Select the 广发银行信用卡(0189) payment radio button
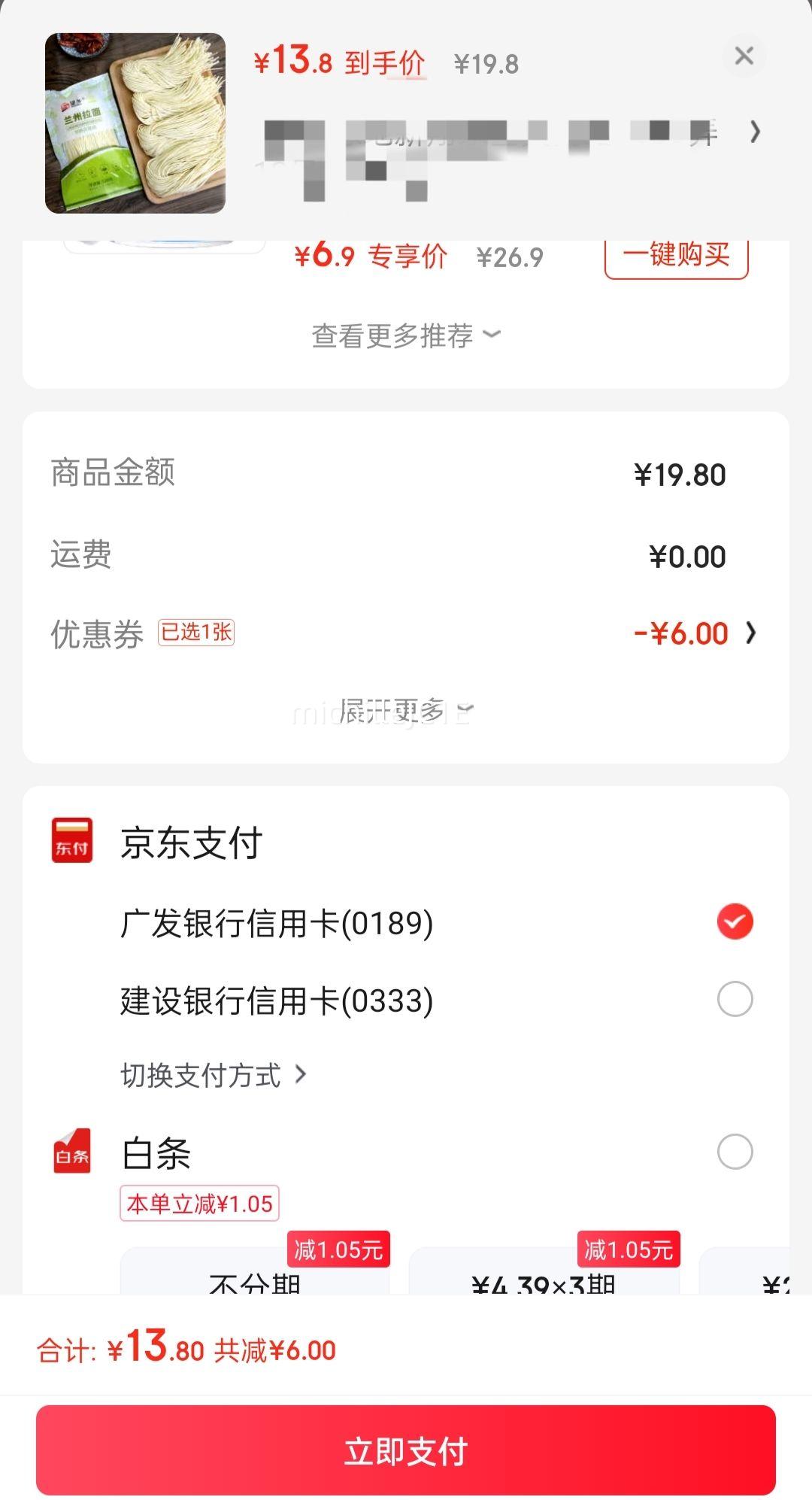 [x=733, y=921]
